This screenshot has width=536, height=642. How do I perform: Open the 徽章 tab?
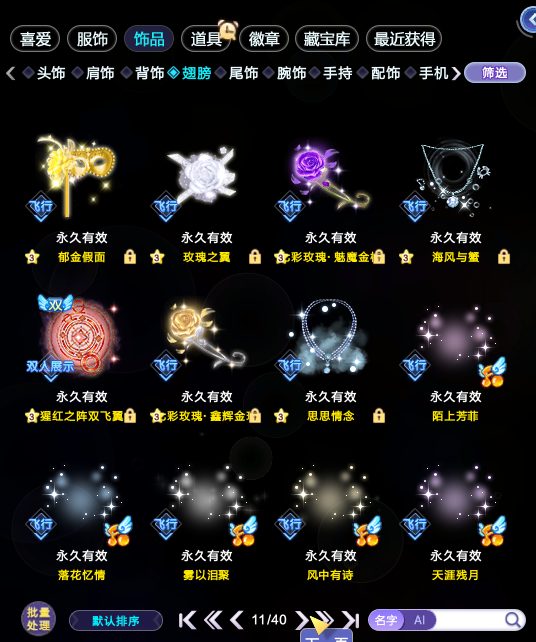(x=264, y=39)
